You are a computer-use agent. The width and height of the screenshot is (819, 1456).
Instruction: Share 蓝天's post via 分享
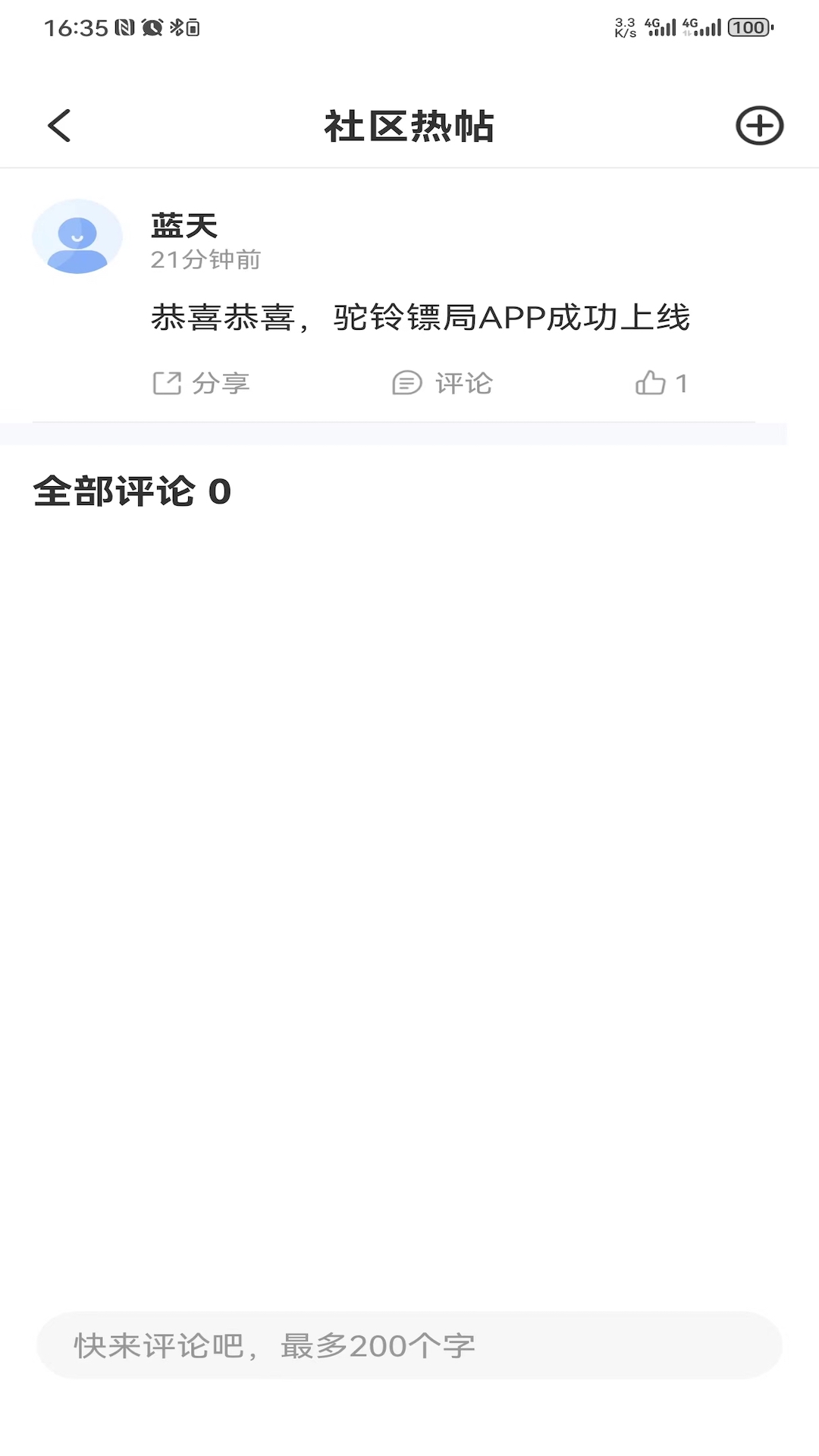pyautogui.click(x=201, y=383)
